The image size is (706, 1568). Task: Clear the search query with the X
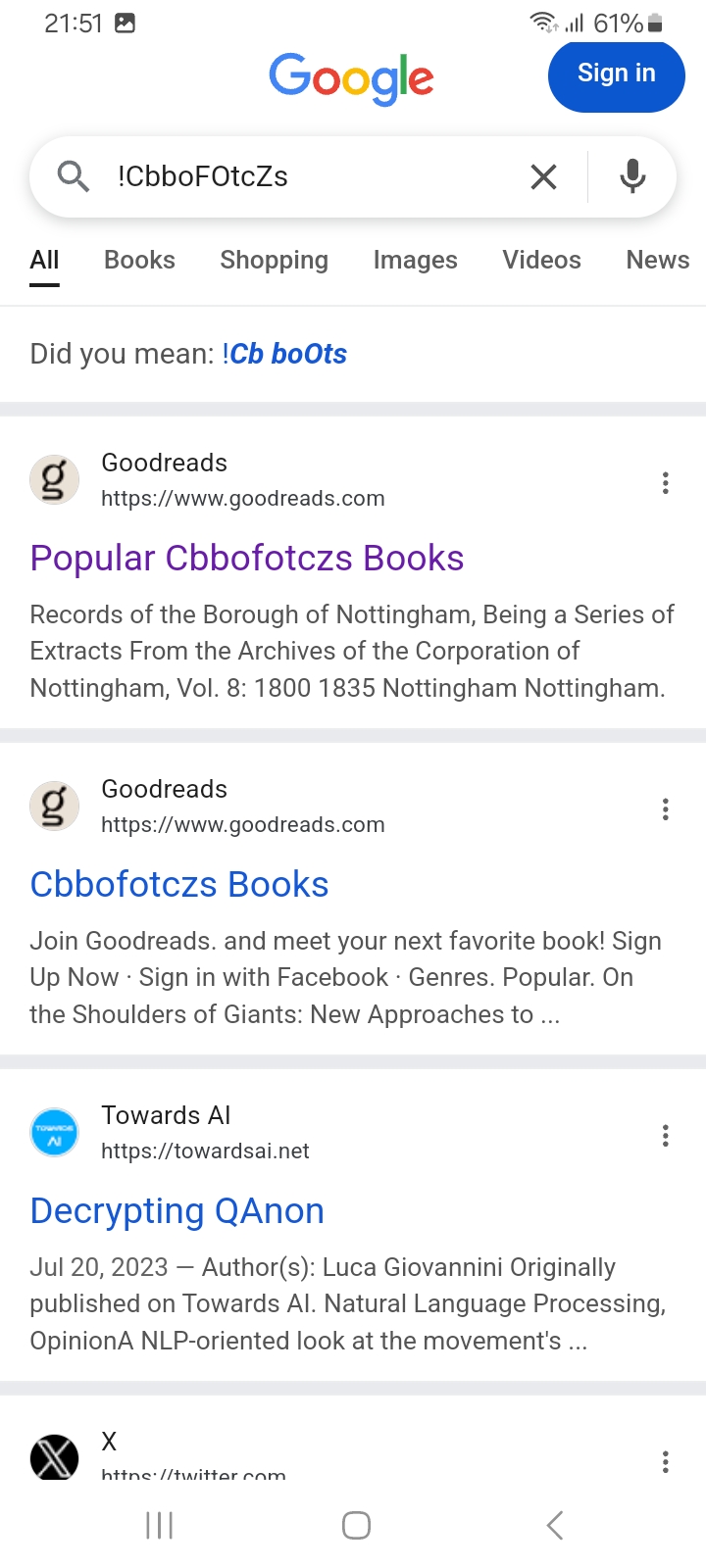coord(543,177)
